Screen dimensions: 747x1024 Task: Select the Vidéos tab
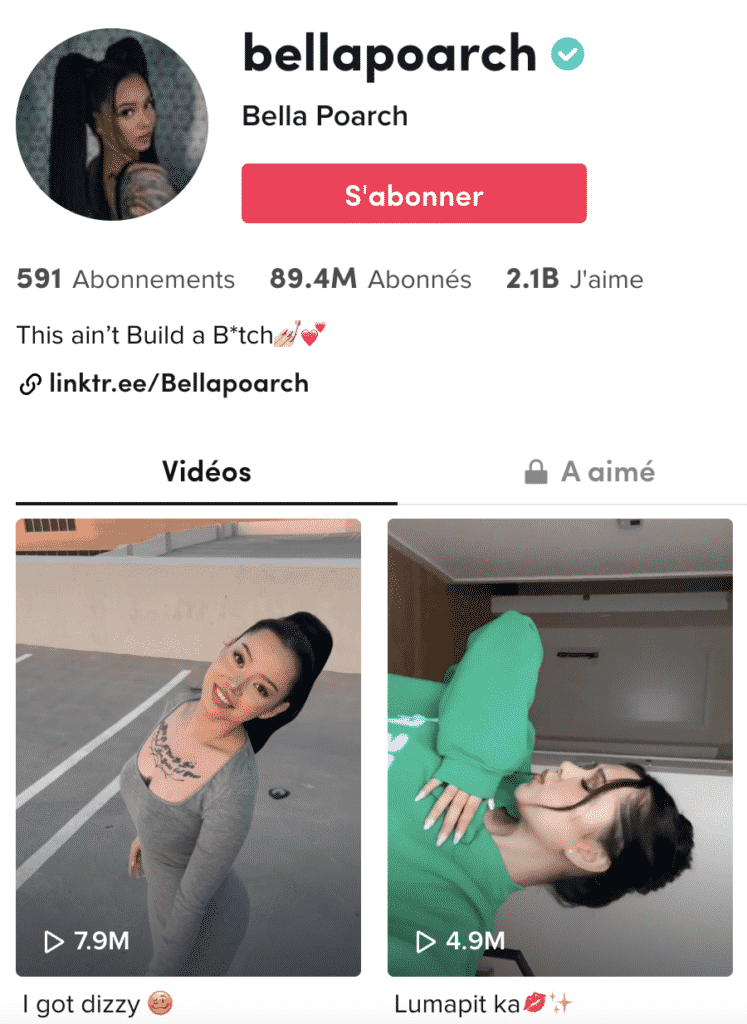pos(206,470)
